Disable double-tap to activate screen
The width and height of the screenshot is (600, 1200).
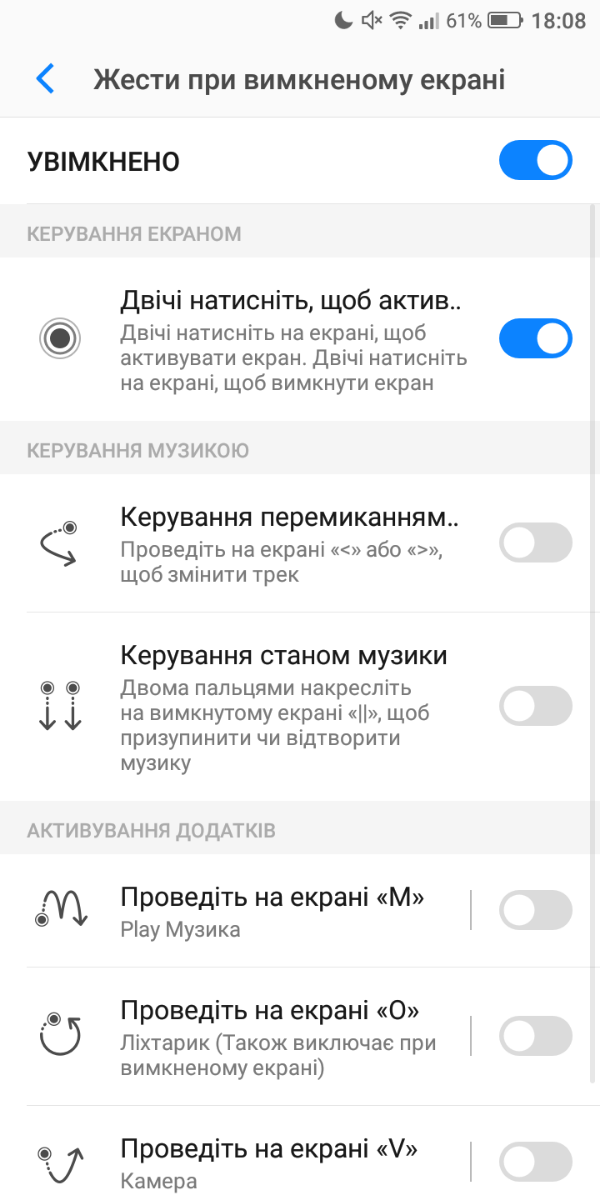[x=536, y=339]
